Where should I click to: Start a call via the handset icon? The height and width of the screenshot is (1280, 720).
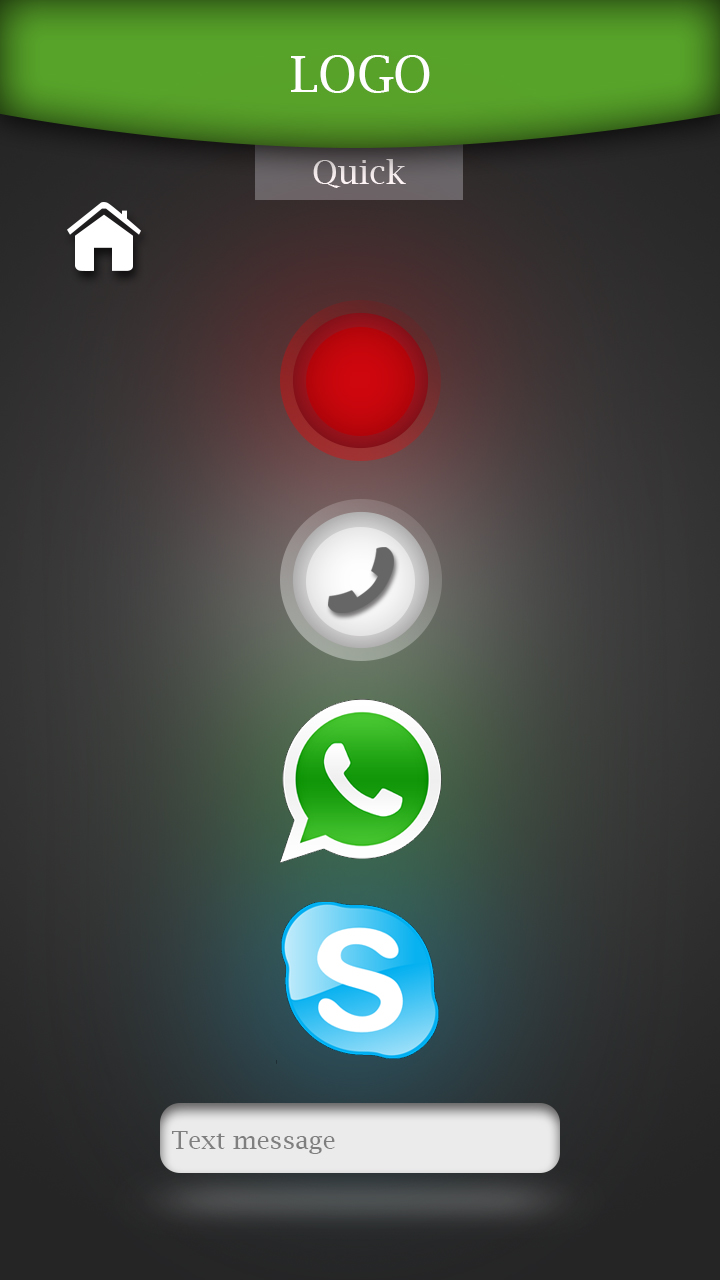(360, 580)
